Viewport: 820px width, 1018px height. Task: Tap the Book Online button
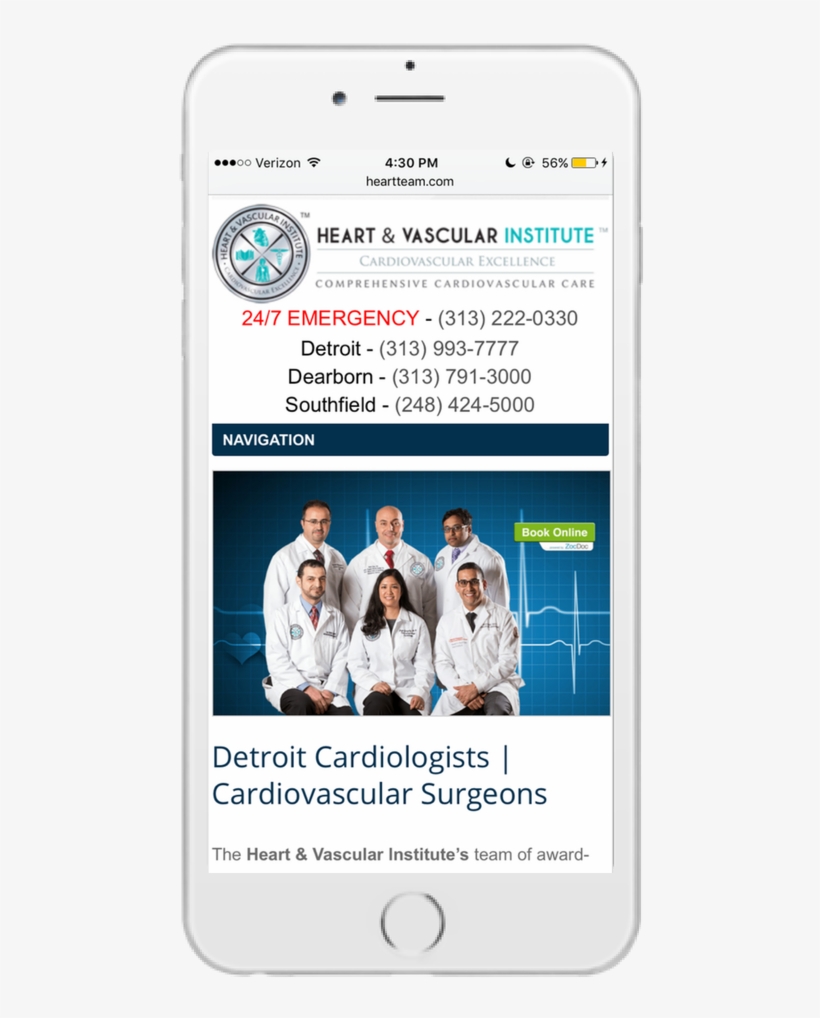click(x=554, y=533)
